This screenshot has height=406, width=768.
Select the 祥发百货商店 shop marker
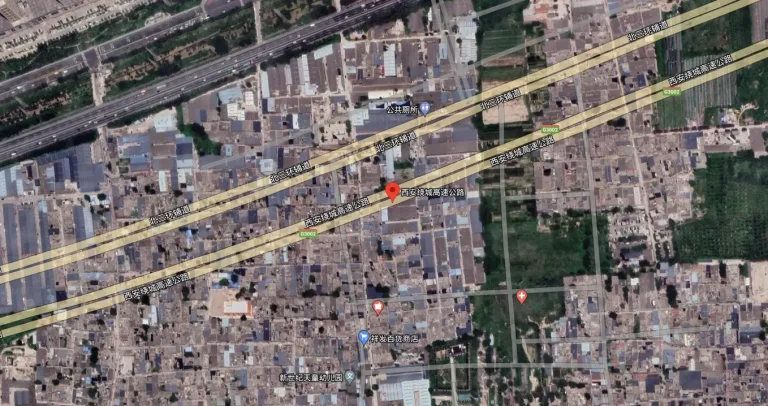point(364,338)
